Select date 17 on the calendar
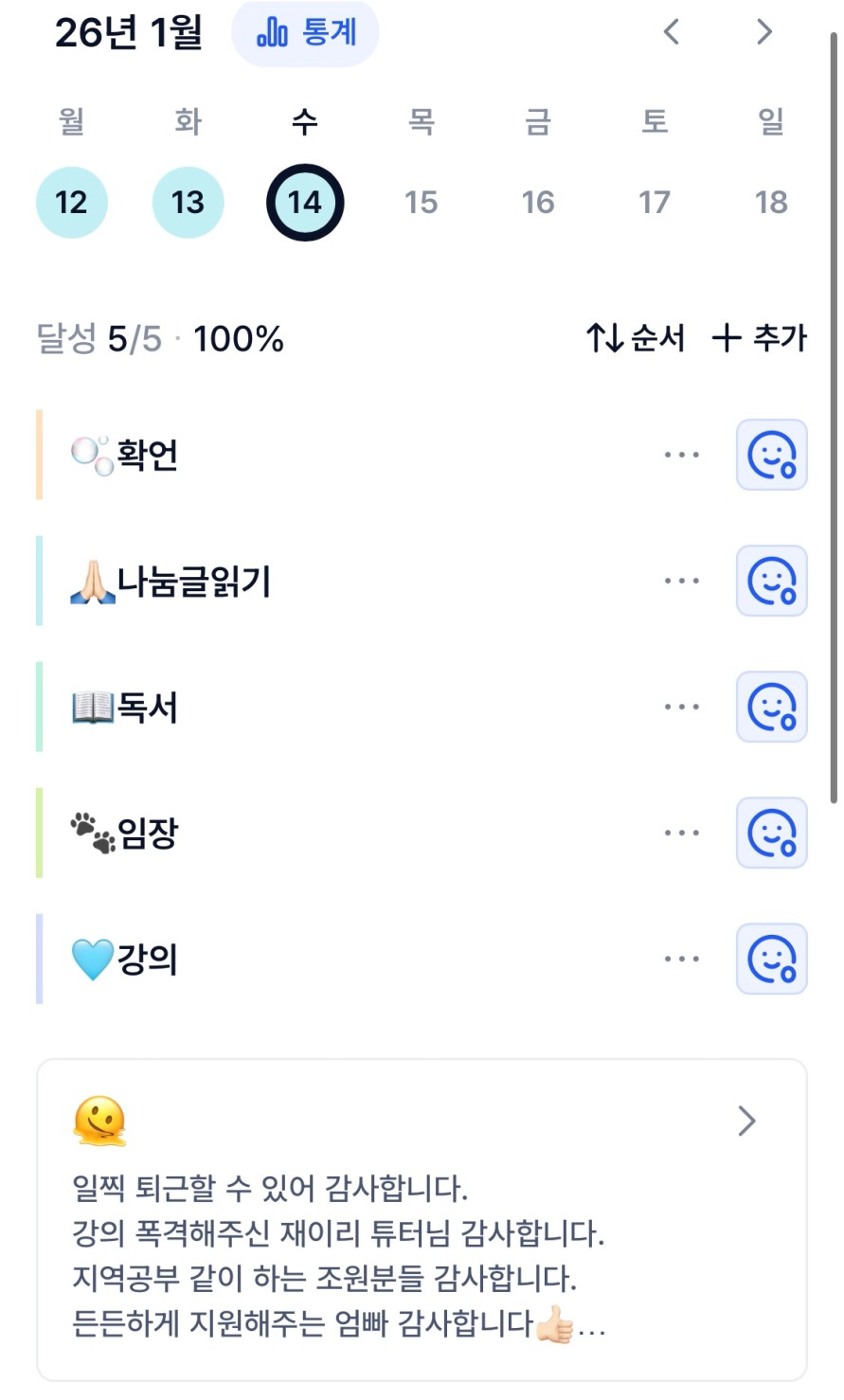Image resolution: width=844 pixels, height=1400 pixels. (x=654, y=202)
